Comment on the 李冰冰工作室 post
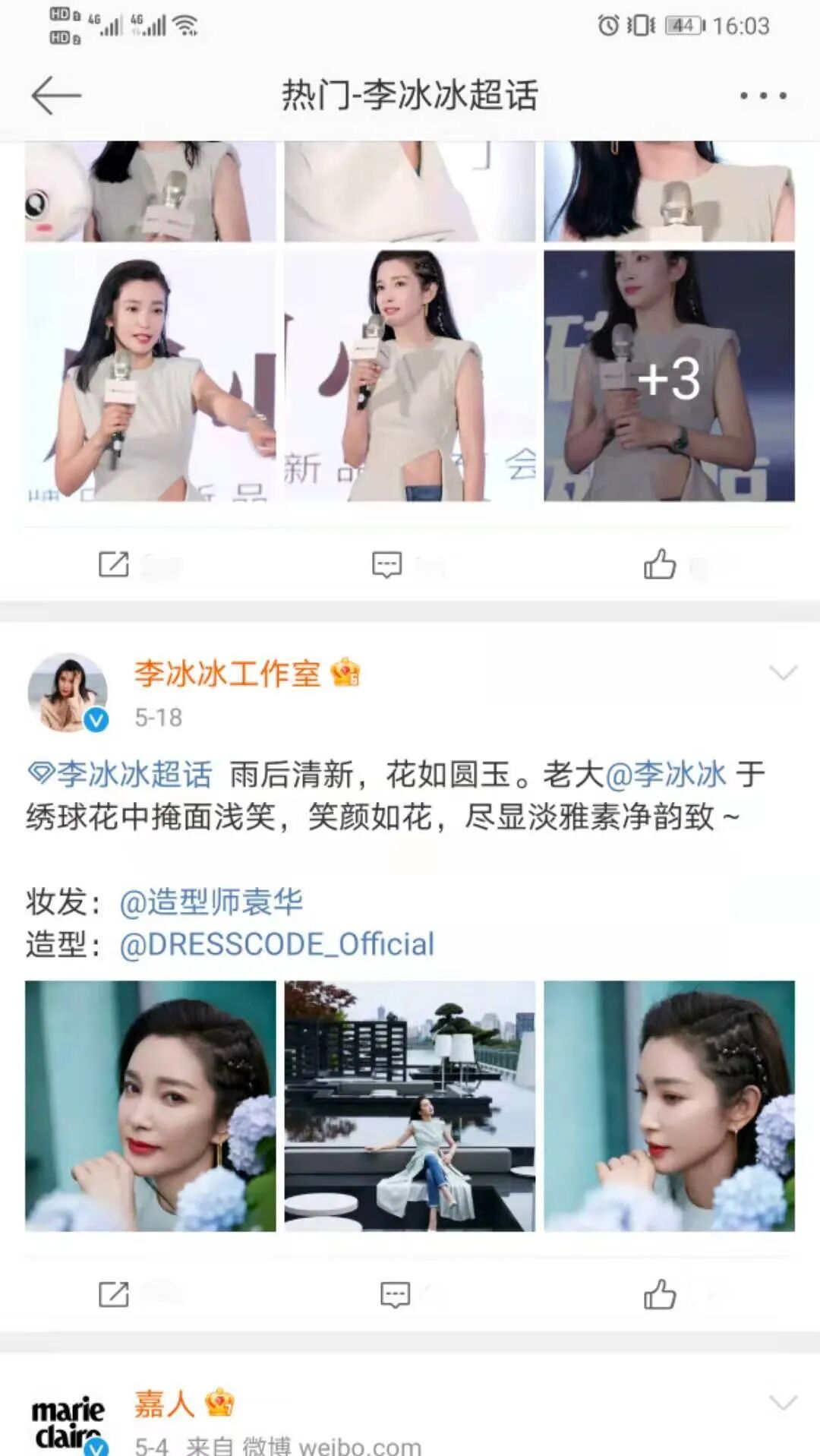This screenshot has height=1456, width=820. tap(395, 1294)
